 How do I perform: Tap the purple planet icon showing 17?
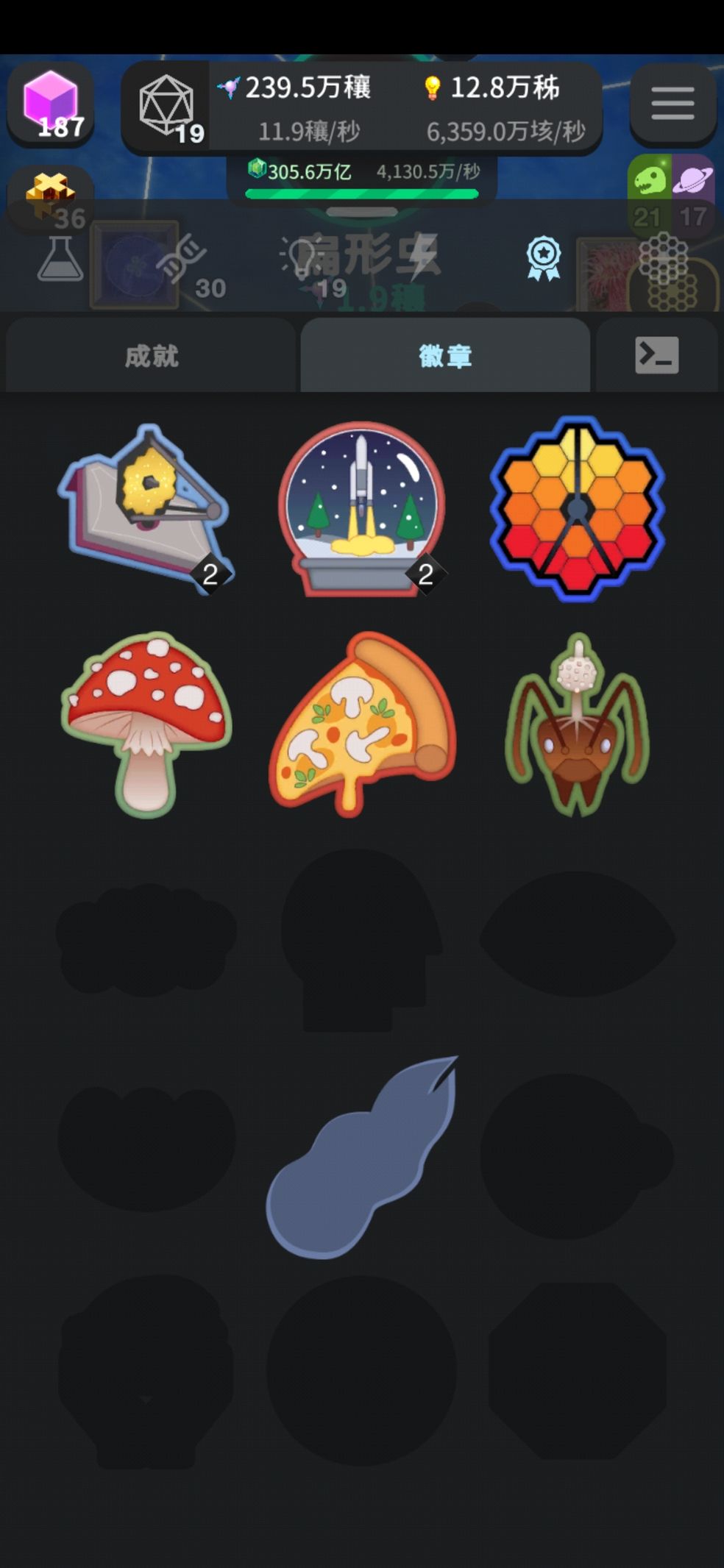(693, 193)
